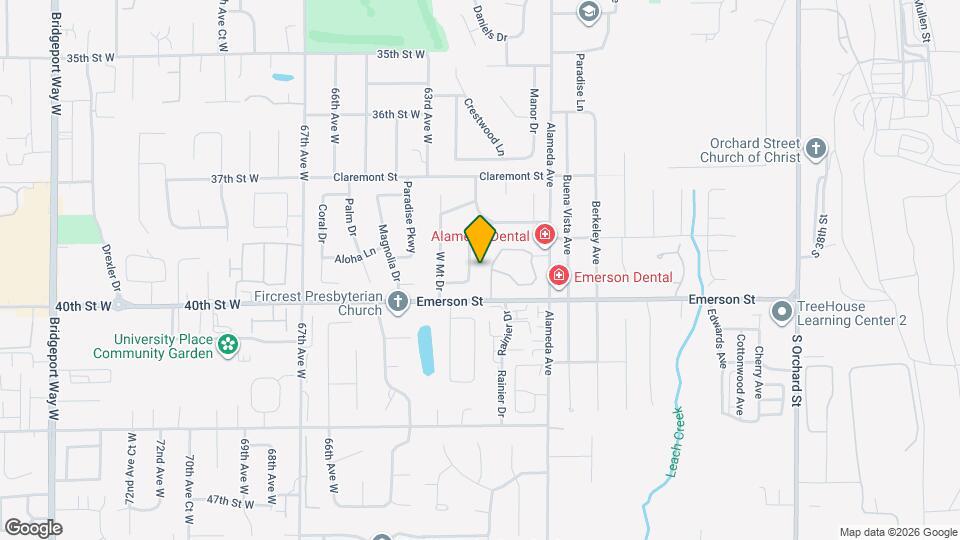Select the Emerson Dental marker
Screen dimensions: 960x540
[558, 276]
